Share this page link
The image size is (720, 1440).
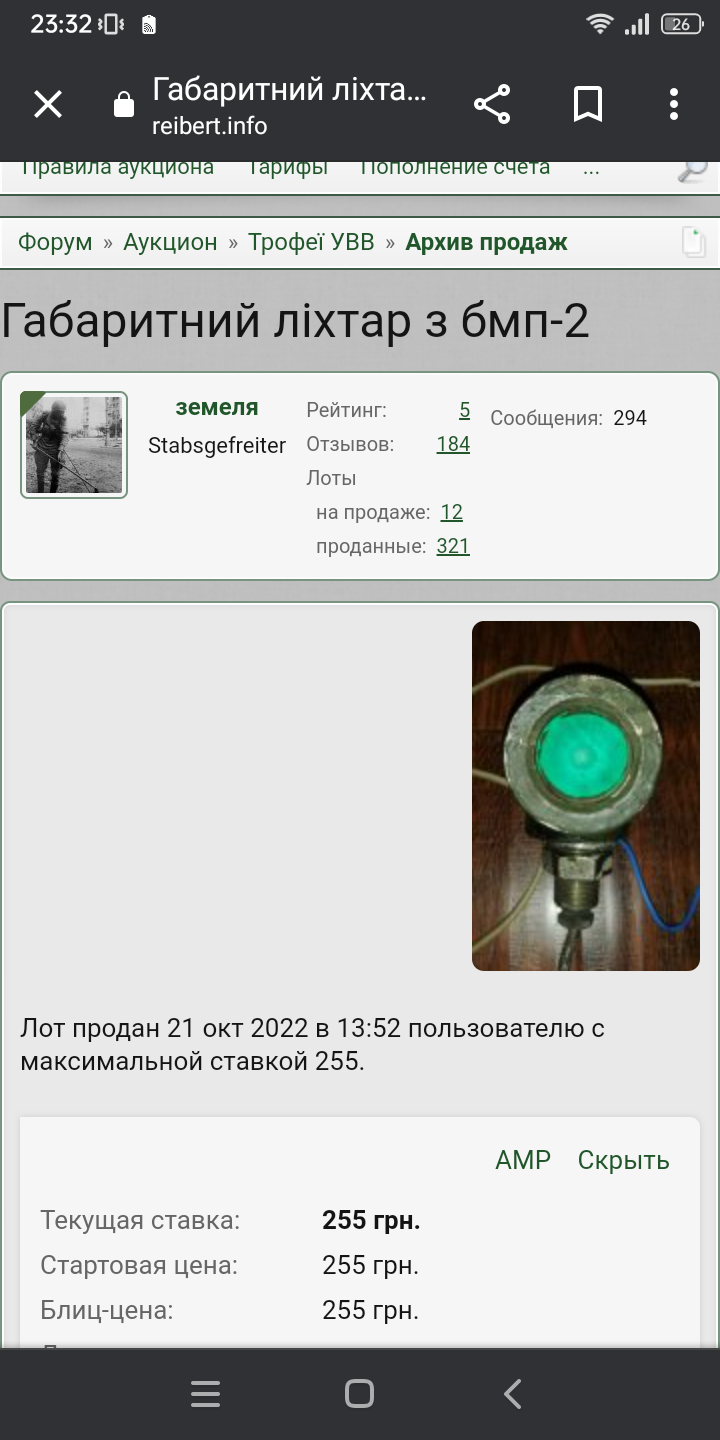coord(491,104)
